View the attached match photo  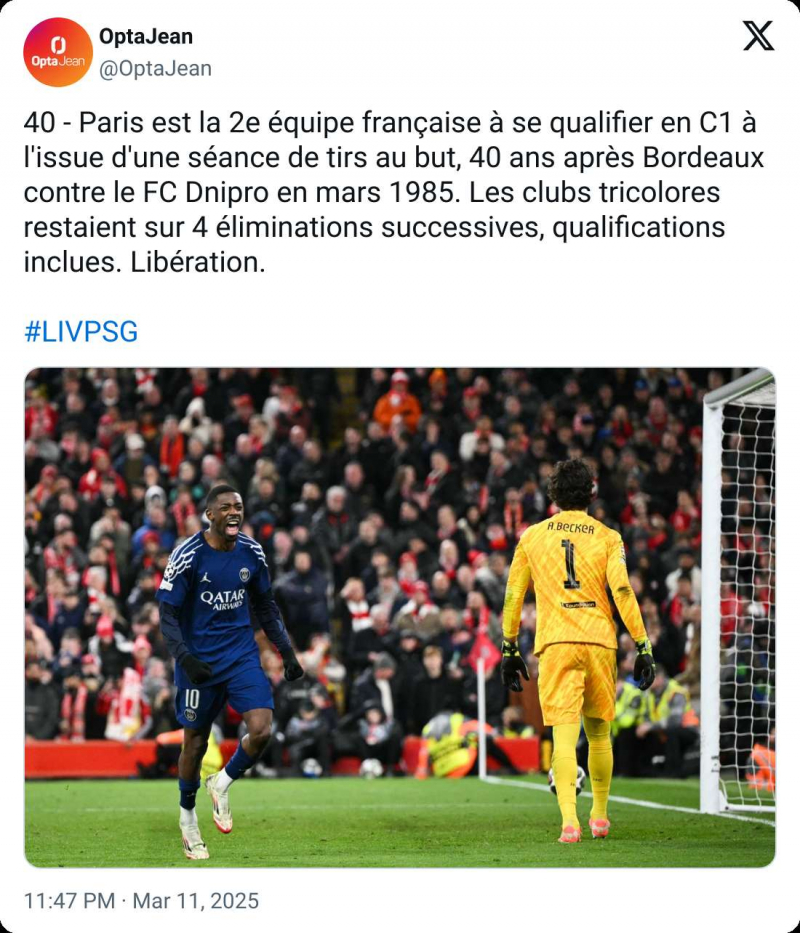pyautogui.click(x=400, y=617)
